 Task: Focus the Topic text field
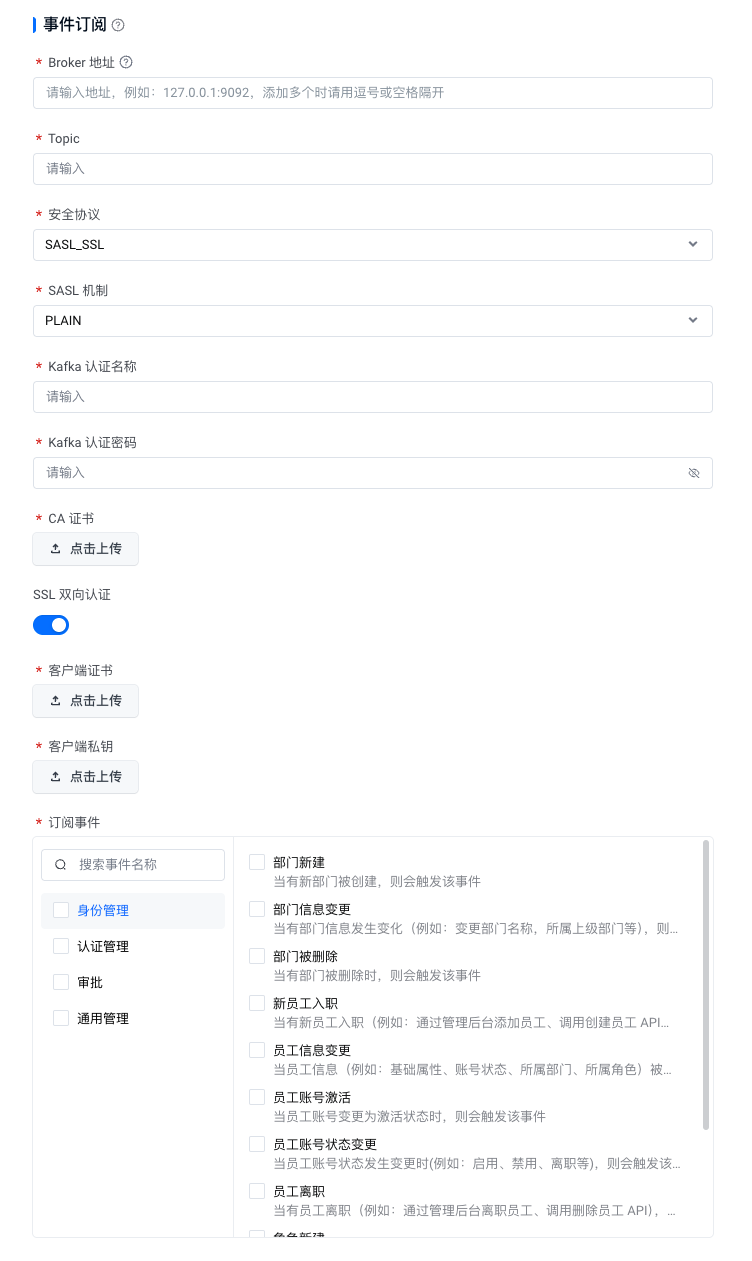372,169
